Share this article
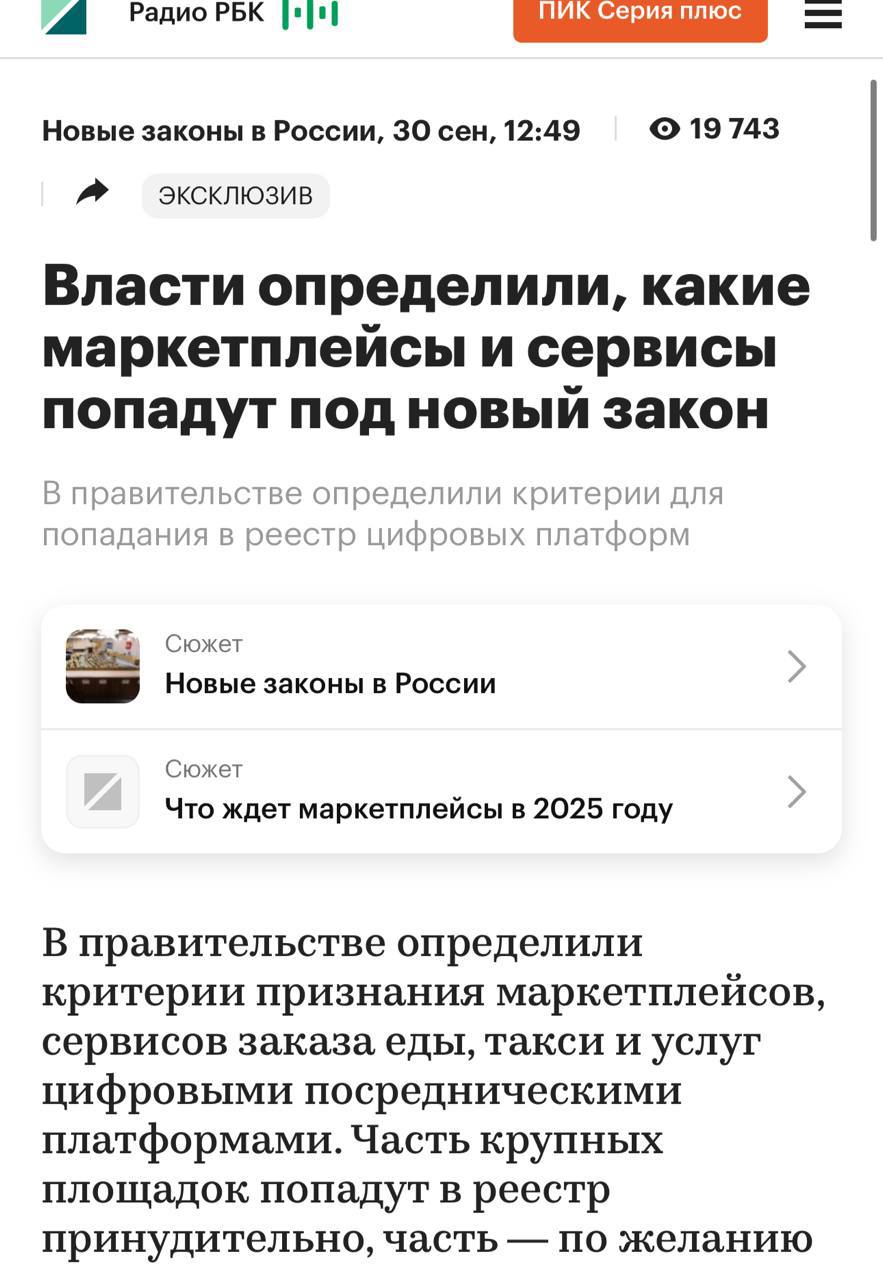 tap(92, 192)
